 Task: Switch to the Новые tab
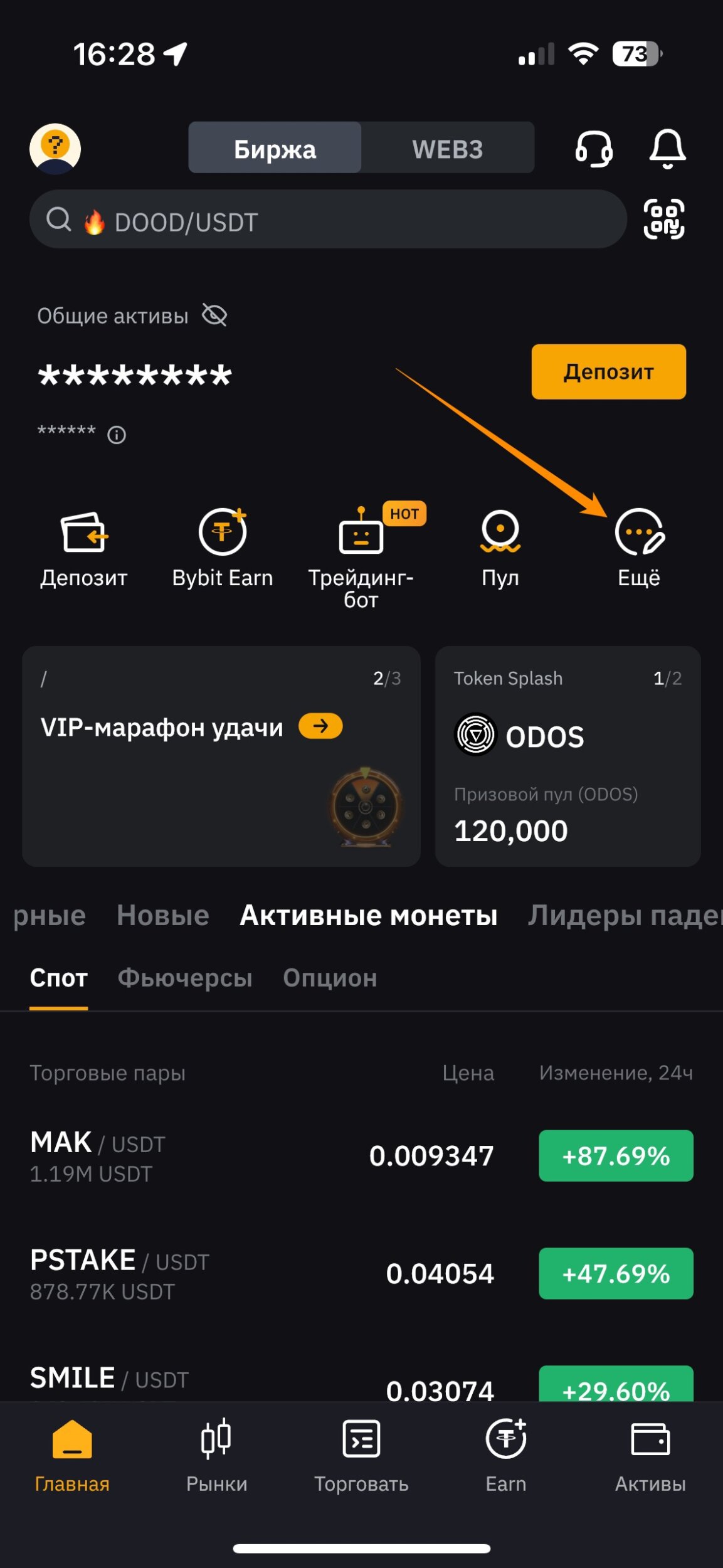[x=163, y=915]
